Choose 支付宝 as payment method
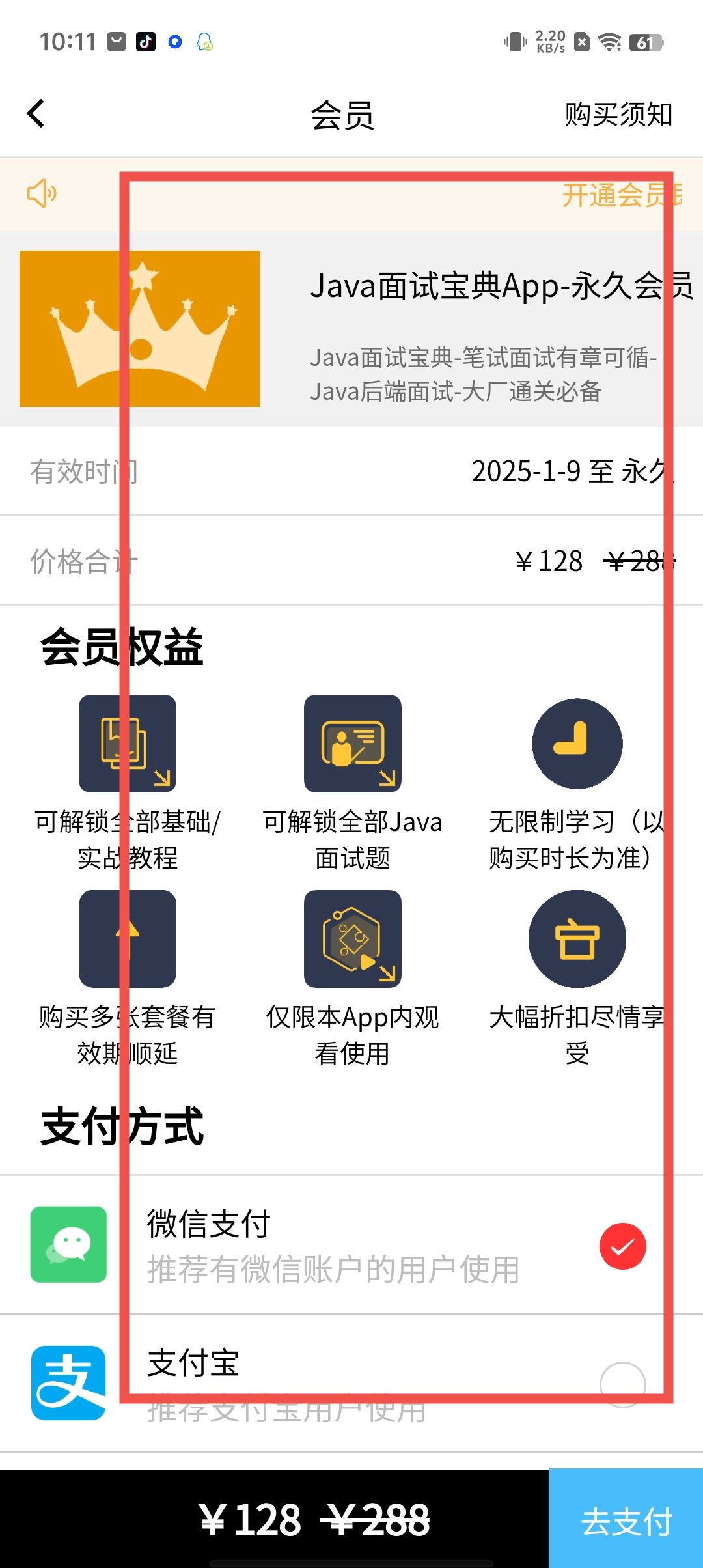The image size is (703, 1568). pos(622,1384)
